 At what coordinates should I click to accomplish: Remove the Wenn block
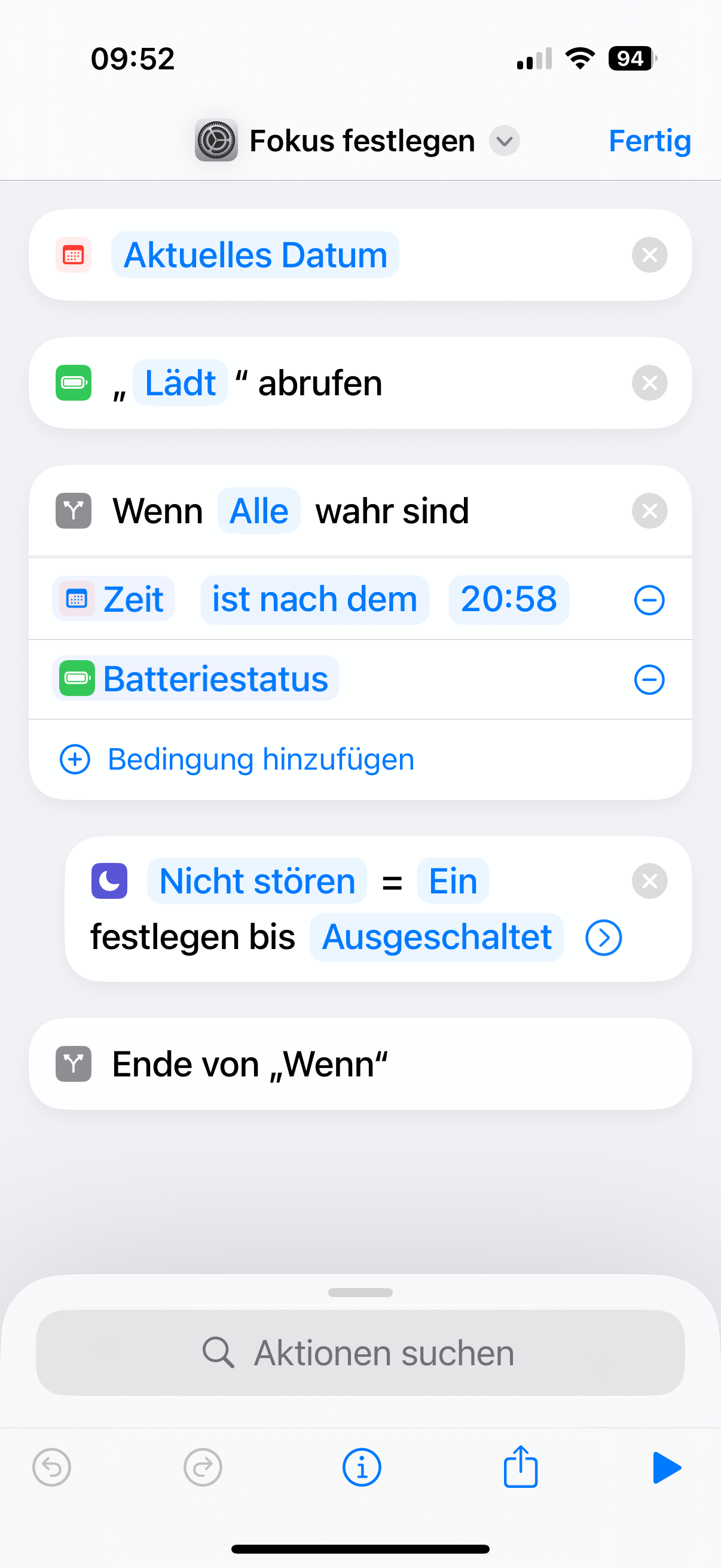tap(649, 511)
